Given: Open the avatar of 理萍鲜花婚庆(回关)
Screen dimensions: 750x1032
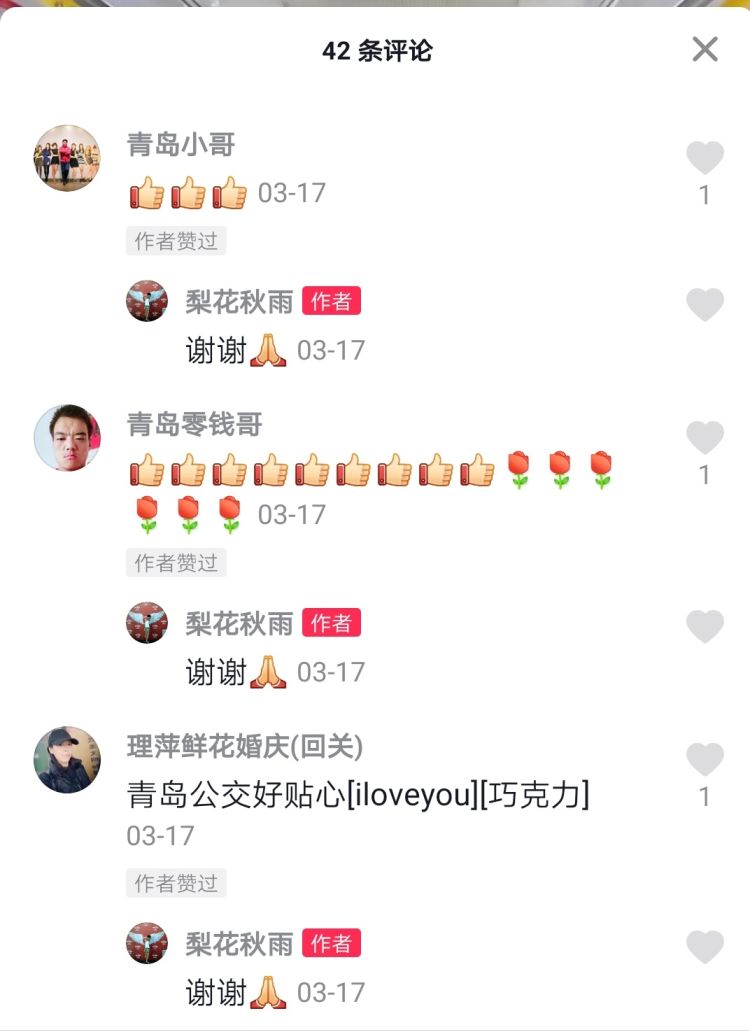Looking at the screenshot, I should [68, 760].
